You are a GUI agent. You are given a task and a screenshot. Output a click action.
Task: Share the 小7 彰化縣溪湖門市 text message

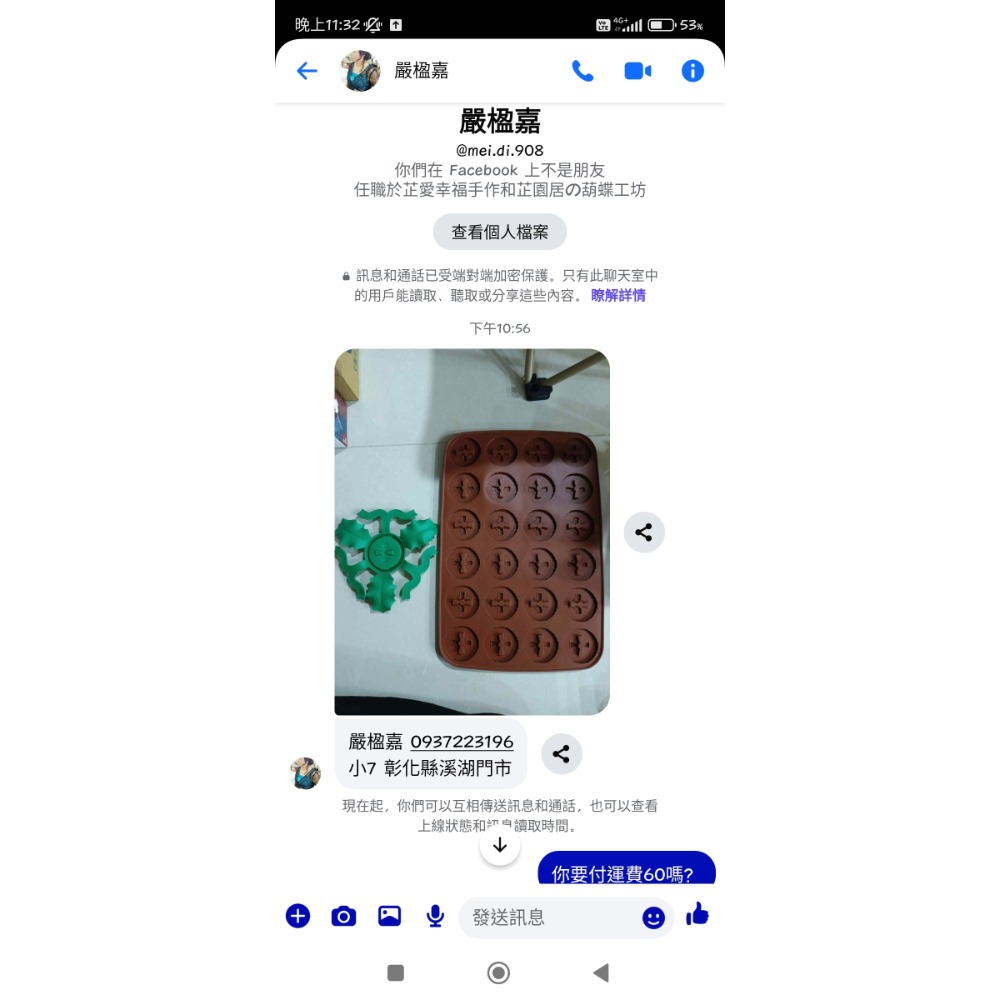click(x=561, y=754)
